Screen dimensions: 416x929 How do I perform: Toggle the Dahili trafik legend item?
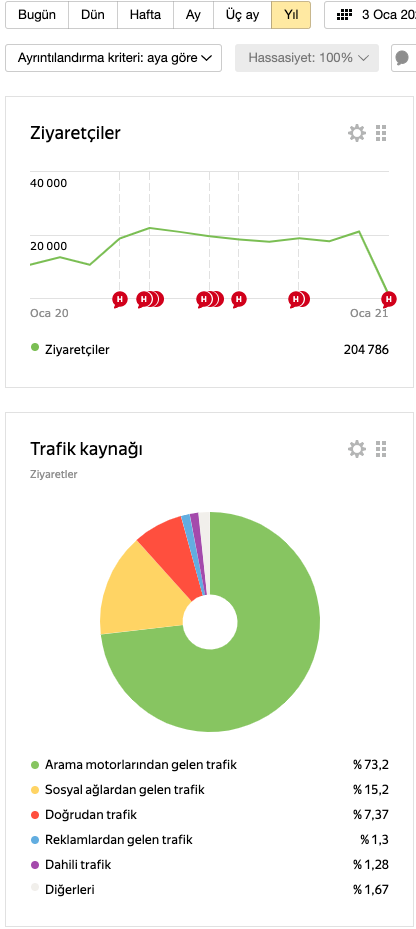(71, 864)
